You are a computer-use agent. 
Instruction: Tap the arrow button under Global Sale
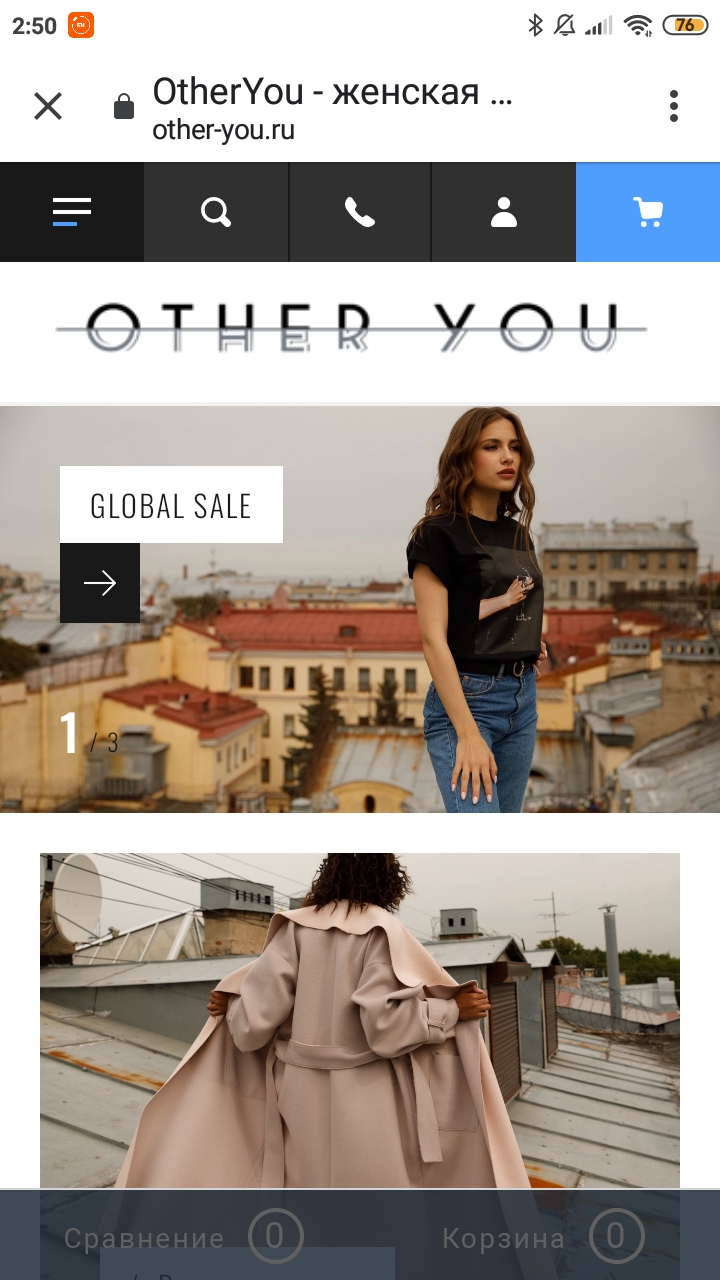coord(100,583)
